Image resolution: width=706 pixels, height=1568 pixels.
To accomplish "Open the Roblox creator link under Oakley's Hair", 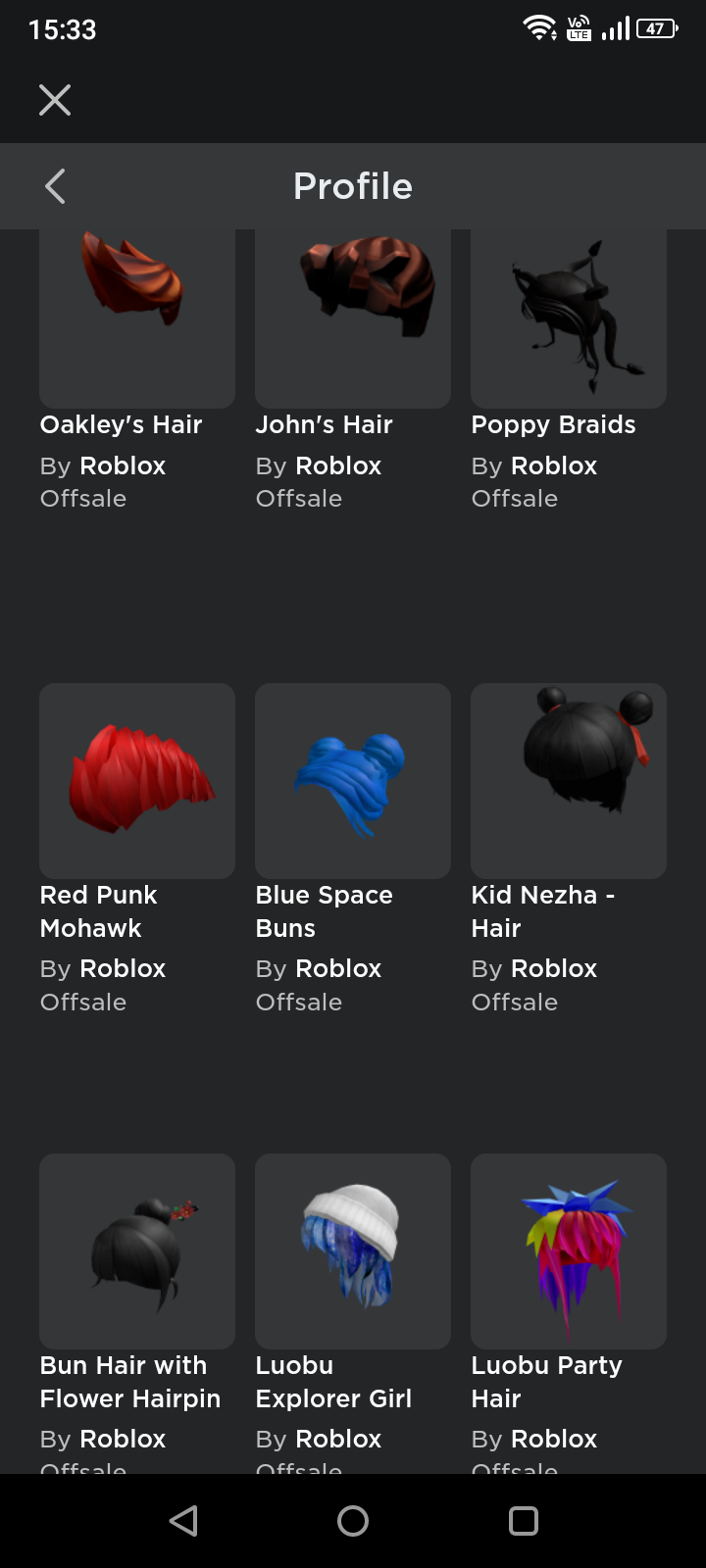I will [x=123, y=465].
